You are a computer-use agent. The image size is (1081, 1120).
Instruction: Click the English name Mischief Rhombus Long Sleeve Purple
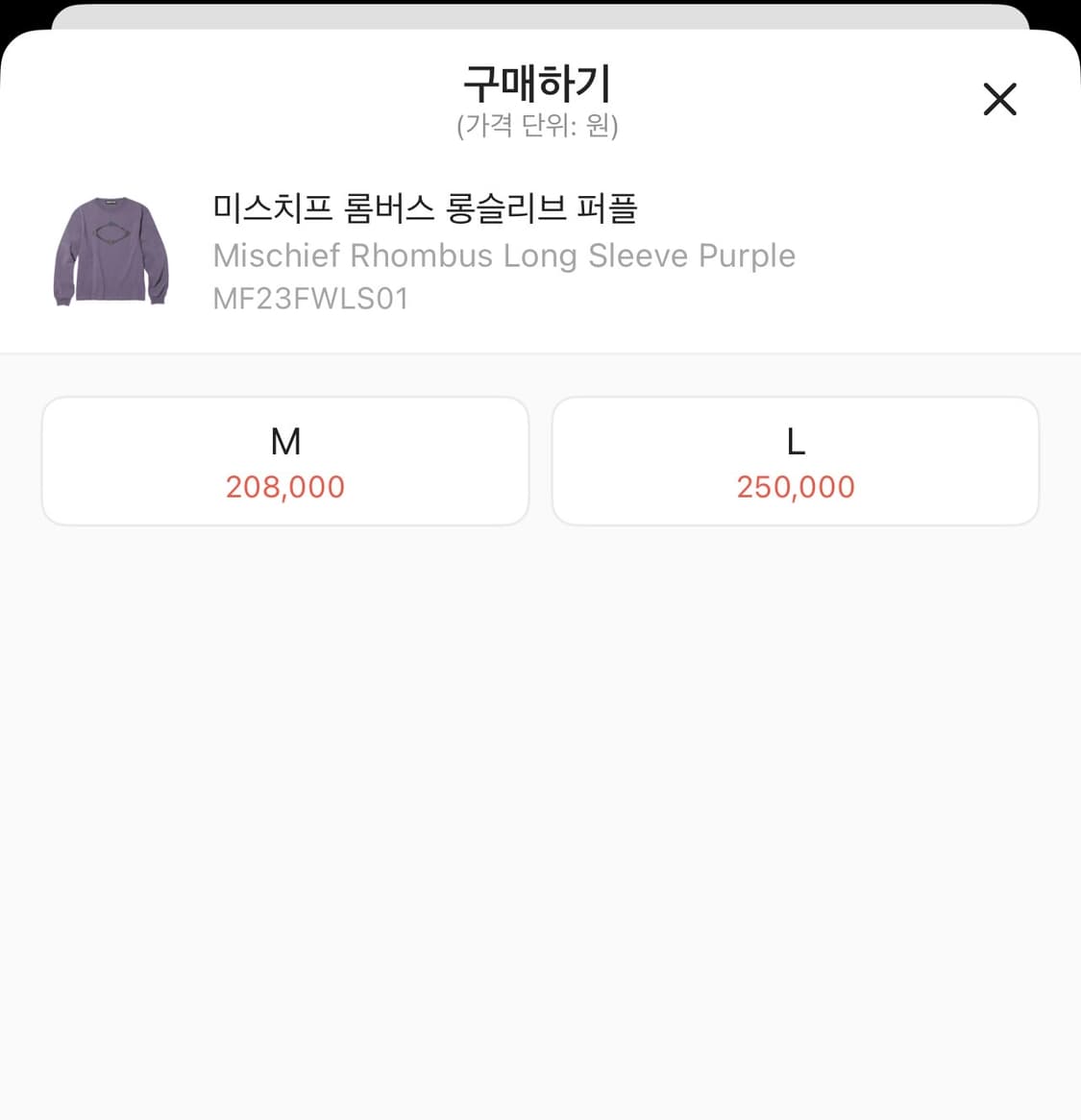coord(504,256)
